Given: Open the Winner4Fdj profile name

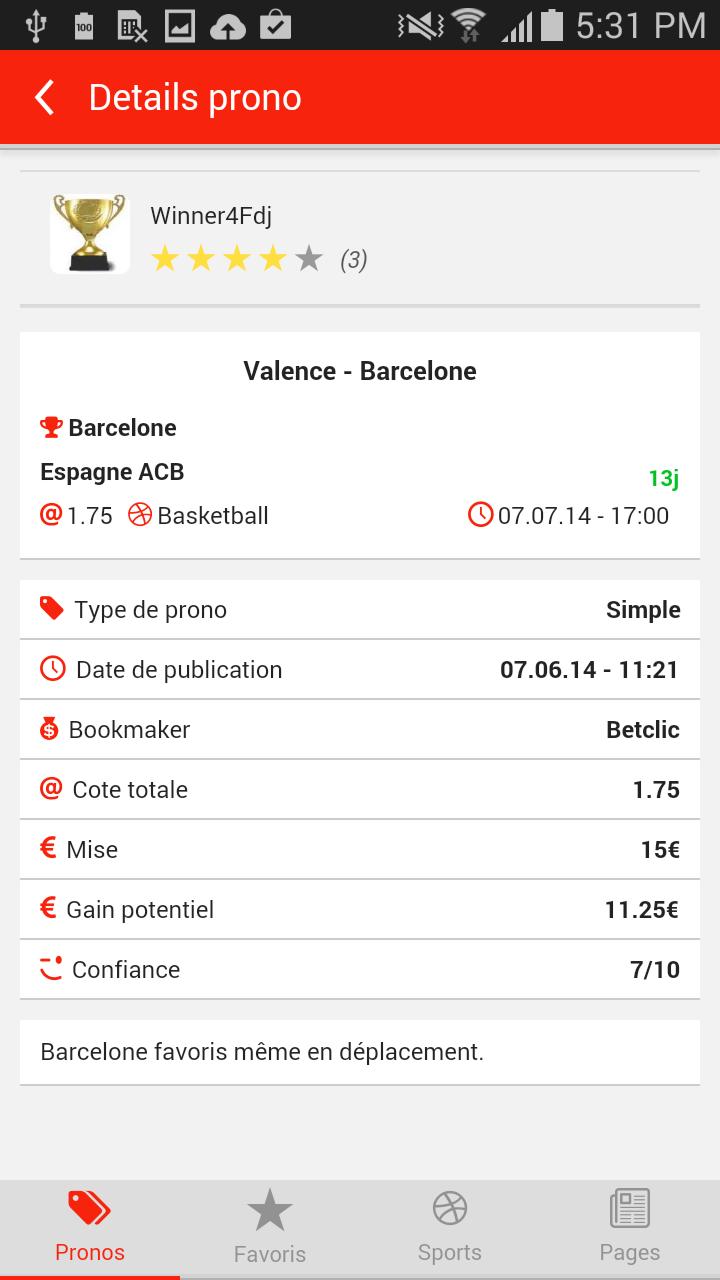Looking at the screenshot, I should [211, 214].
